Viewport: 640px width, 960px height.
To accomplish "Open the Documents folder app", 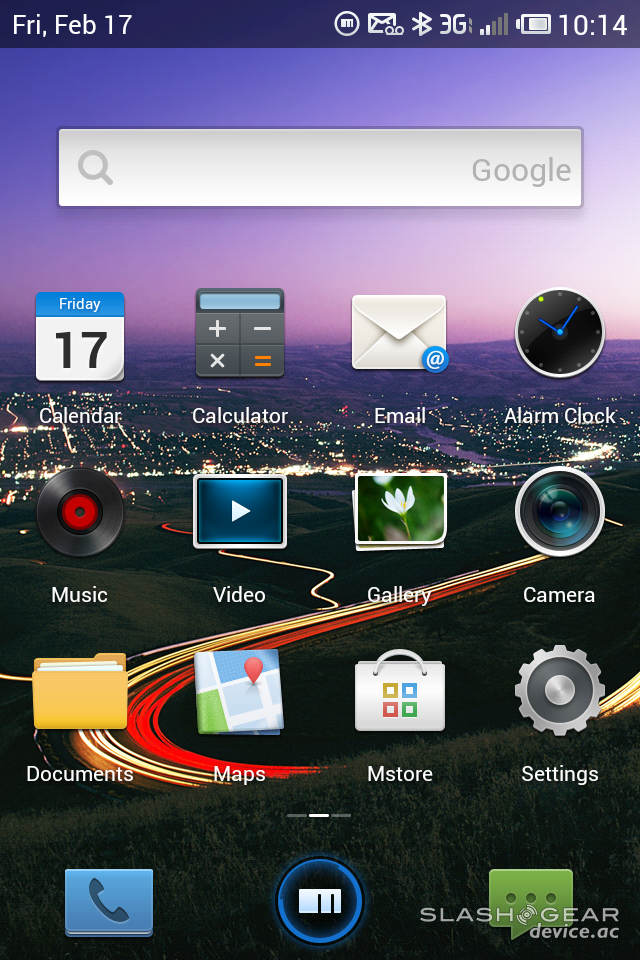I will 80,692.
